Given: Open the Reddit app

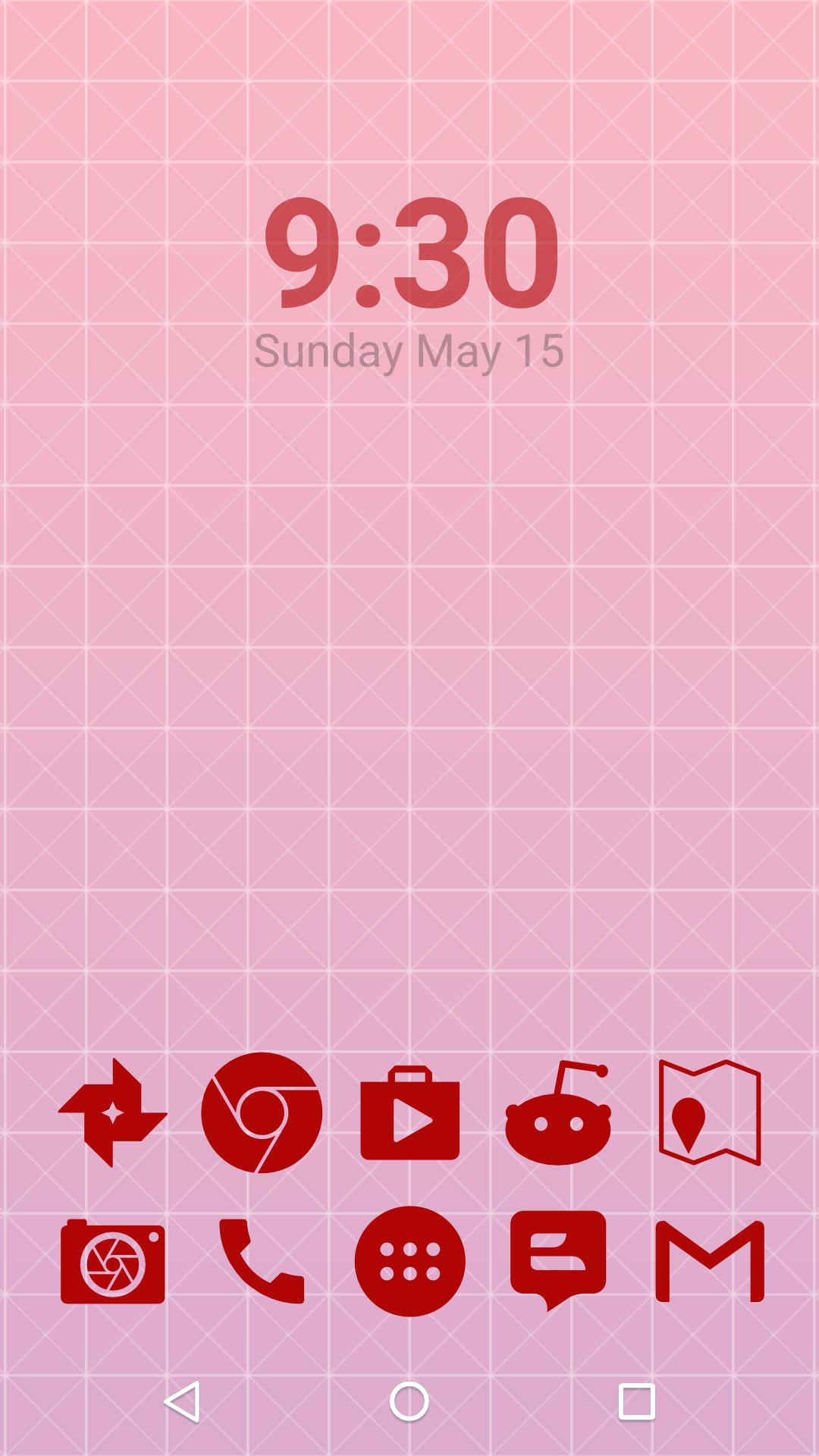Looking at the screenshot, I should point(558,1114).
